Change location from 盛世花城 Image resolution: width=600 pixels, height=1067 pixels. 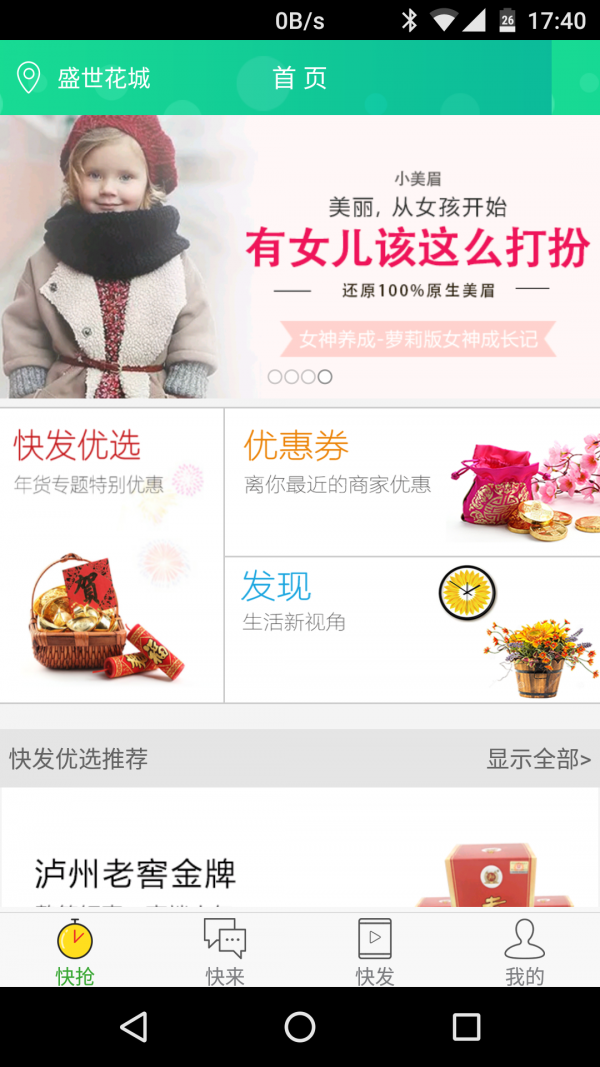point(85,78)
